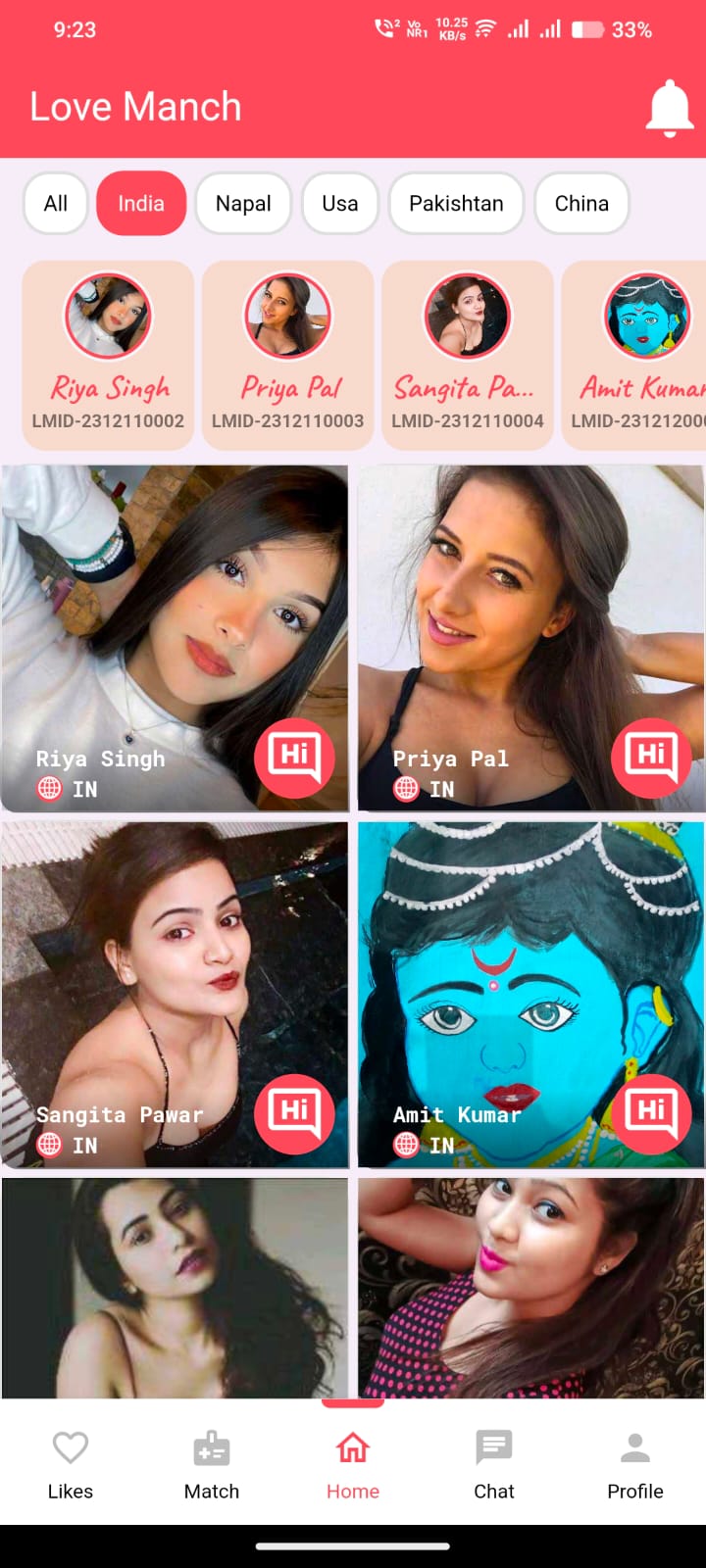Tap the Hi button on Sangita Pawar
The width and height of the screenshot is (706, 1568).
[x=294, y=1113]
